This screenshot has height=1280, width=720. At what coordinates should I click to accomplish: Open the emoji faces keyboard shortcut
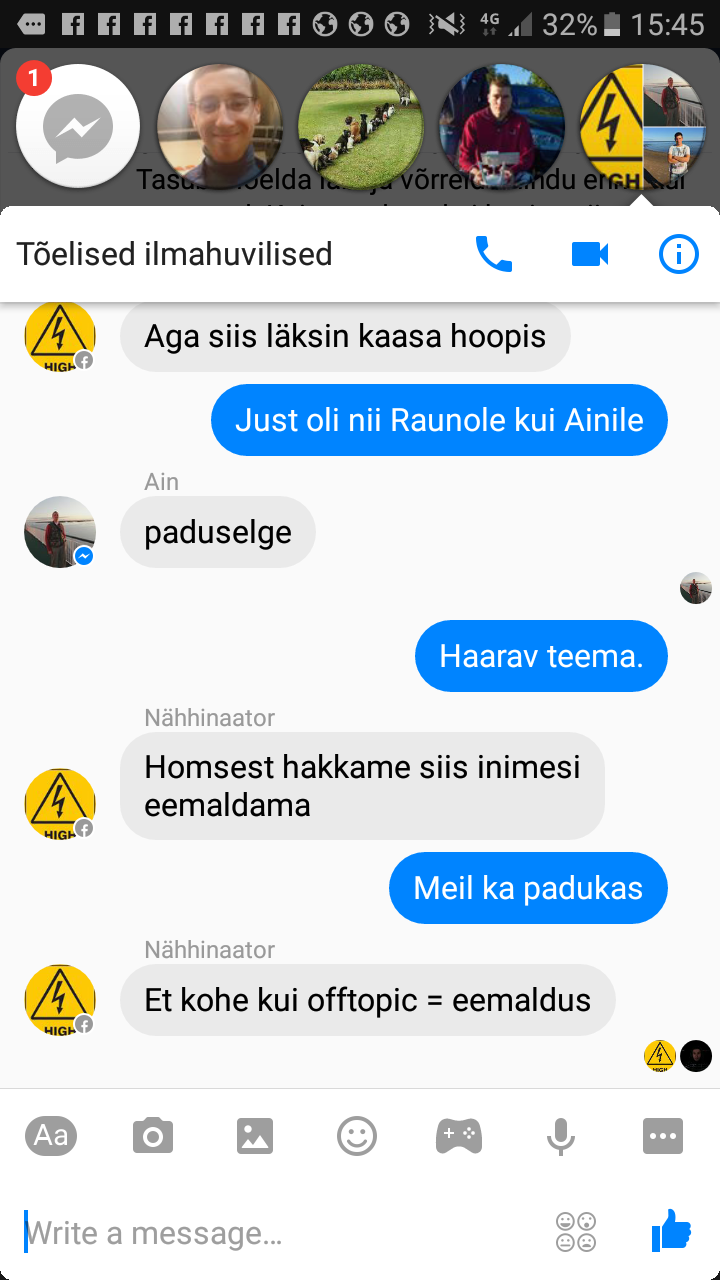pyautogui.click(x=576, y=1232)
